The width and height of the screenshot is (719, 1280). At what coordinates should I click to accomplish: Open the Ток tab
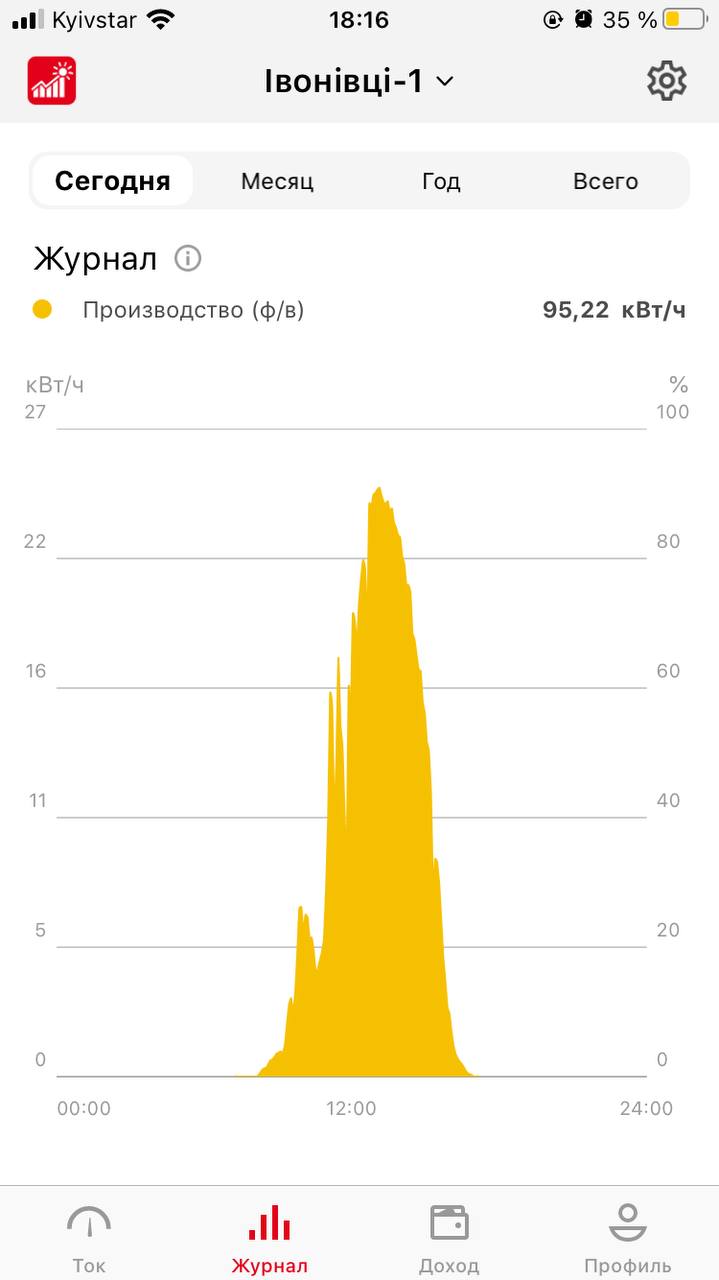pyautogui.click(x=89, y=1237)
